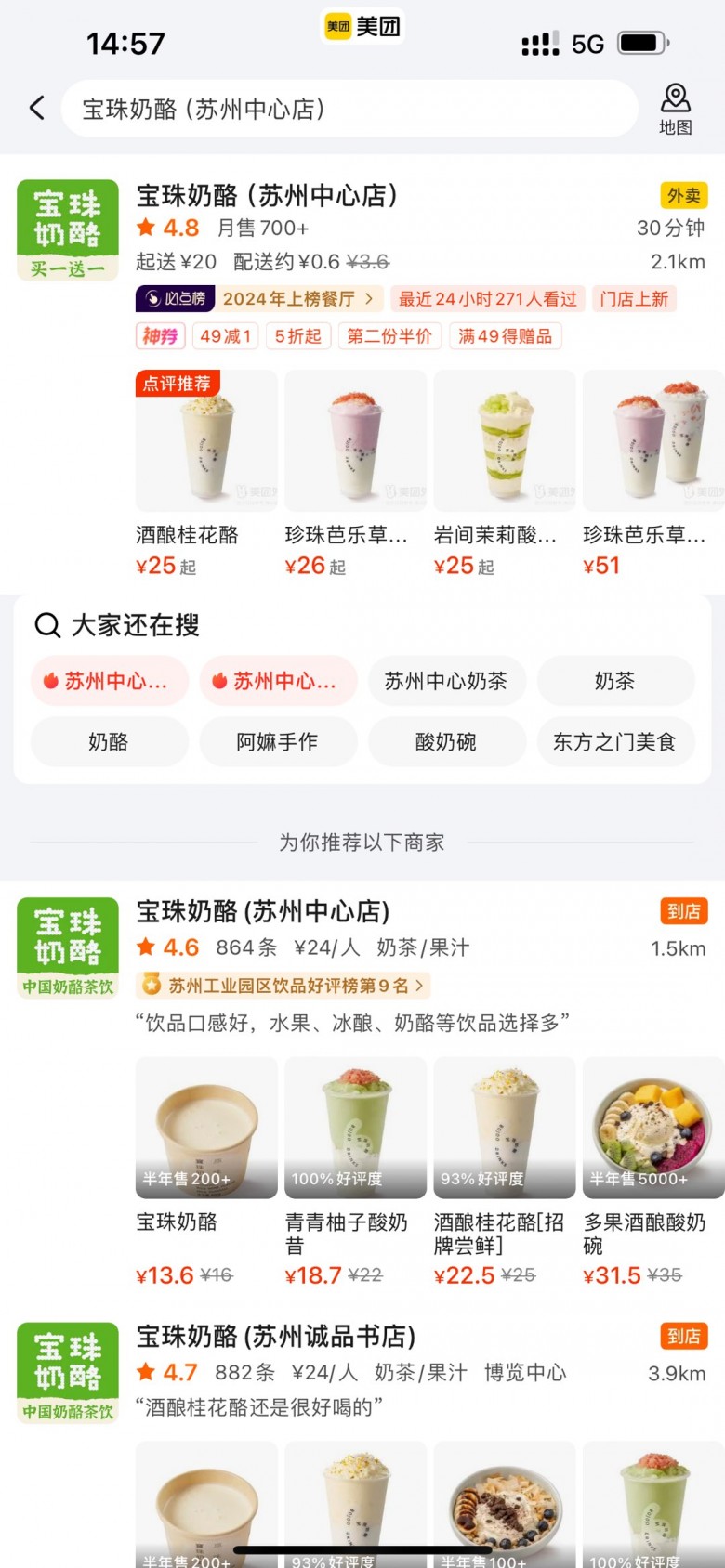View the 宝珠奶酪 ¥13.6 product tile
Image resolution: width=725 pixels, height=1568 pixels.
206,1170
